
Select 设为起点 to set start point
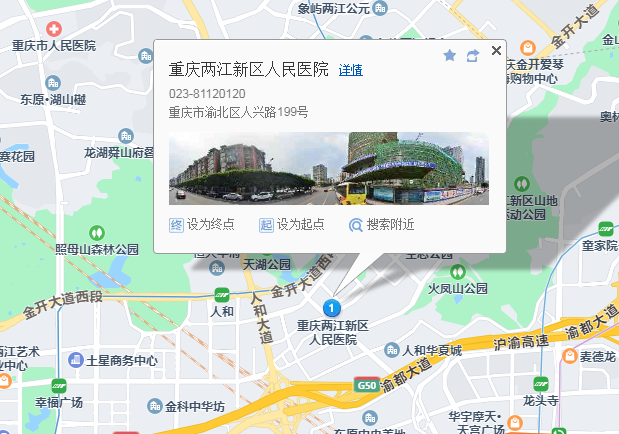pyautogui.click(x=292, y=225)
